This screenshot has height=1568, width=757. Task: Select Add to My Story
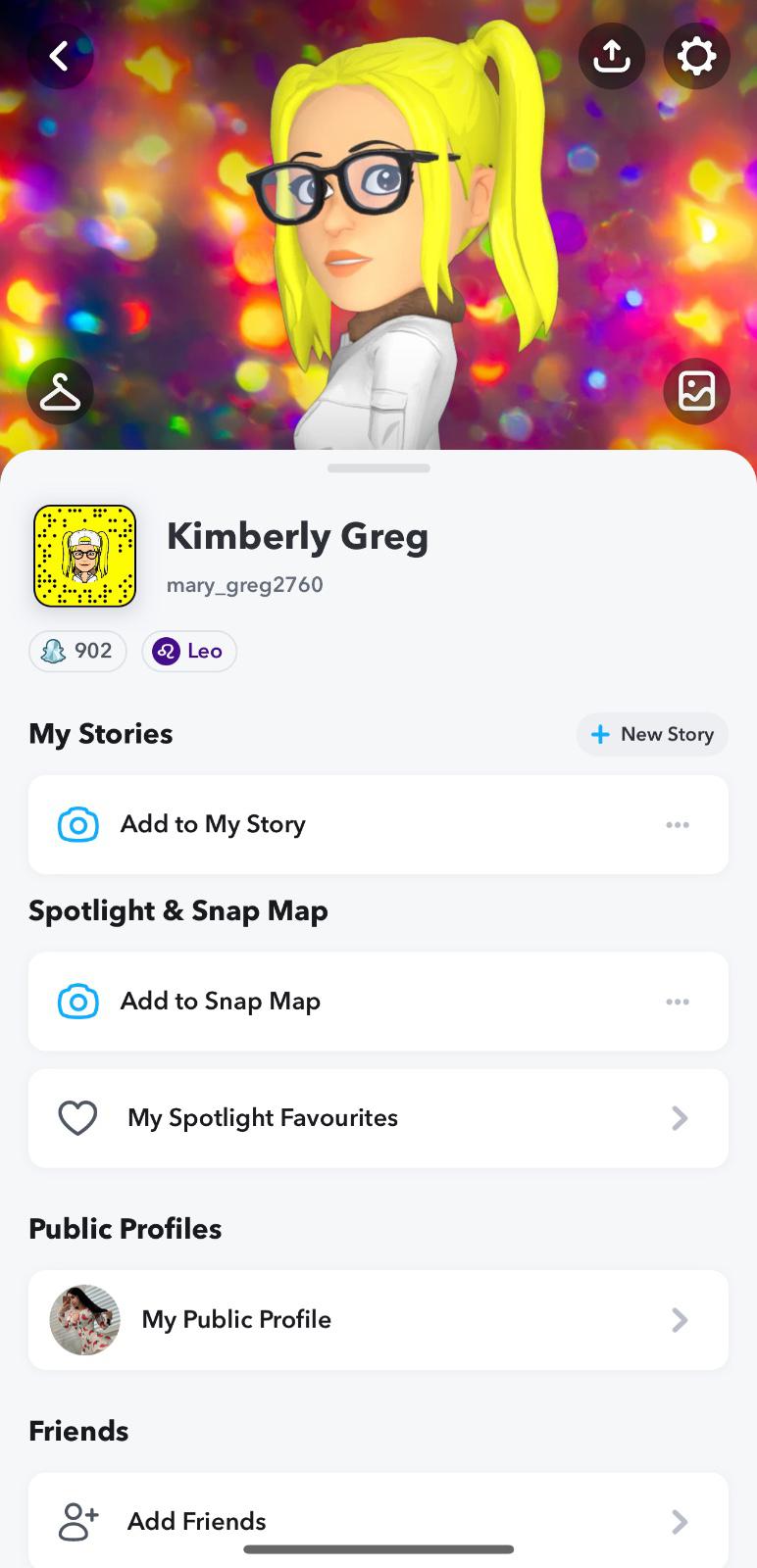click(x=213, y=824)
